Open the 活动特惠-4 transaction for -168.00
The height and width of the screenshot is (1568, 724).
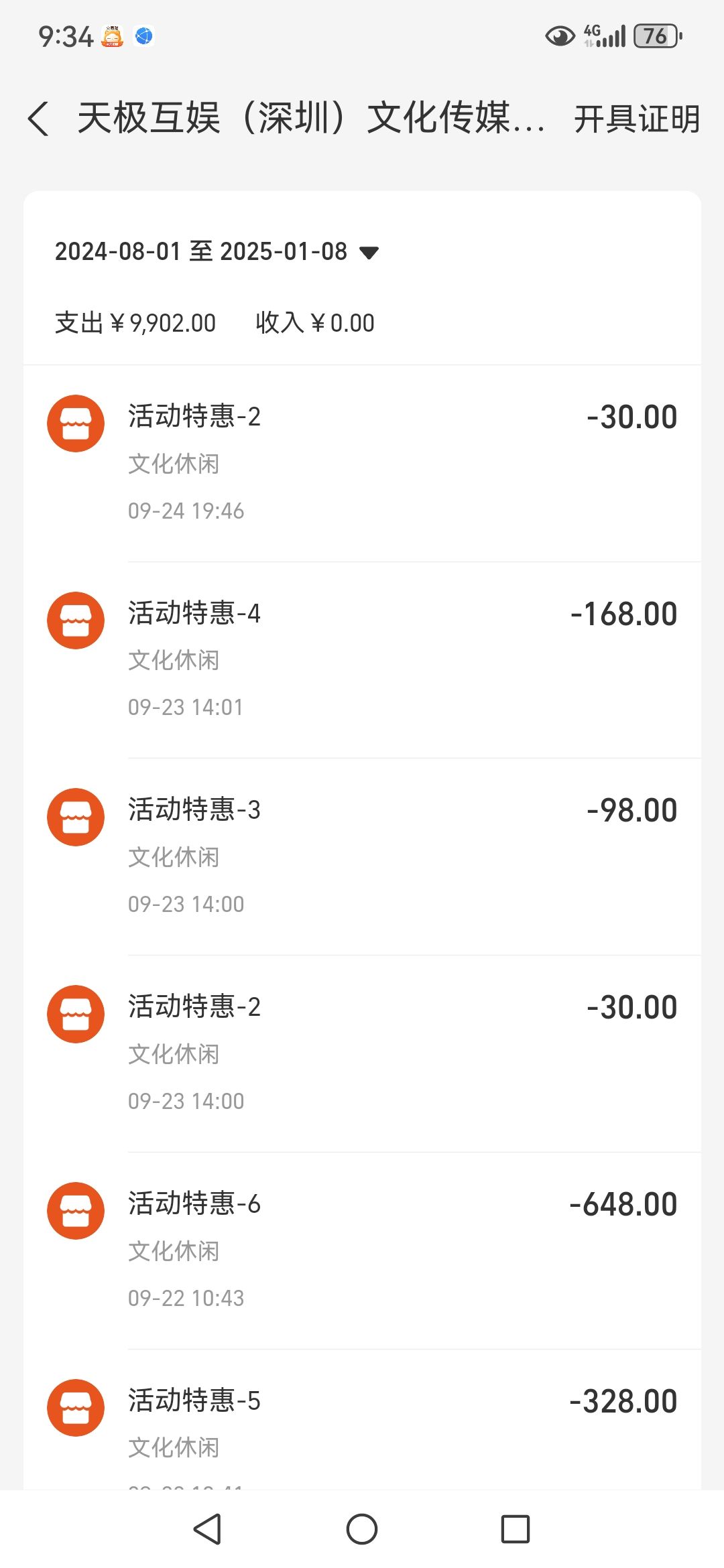click(362, 660)
